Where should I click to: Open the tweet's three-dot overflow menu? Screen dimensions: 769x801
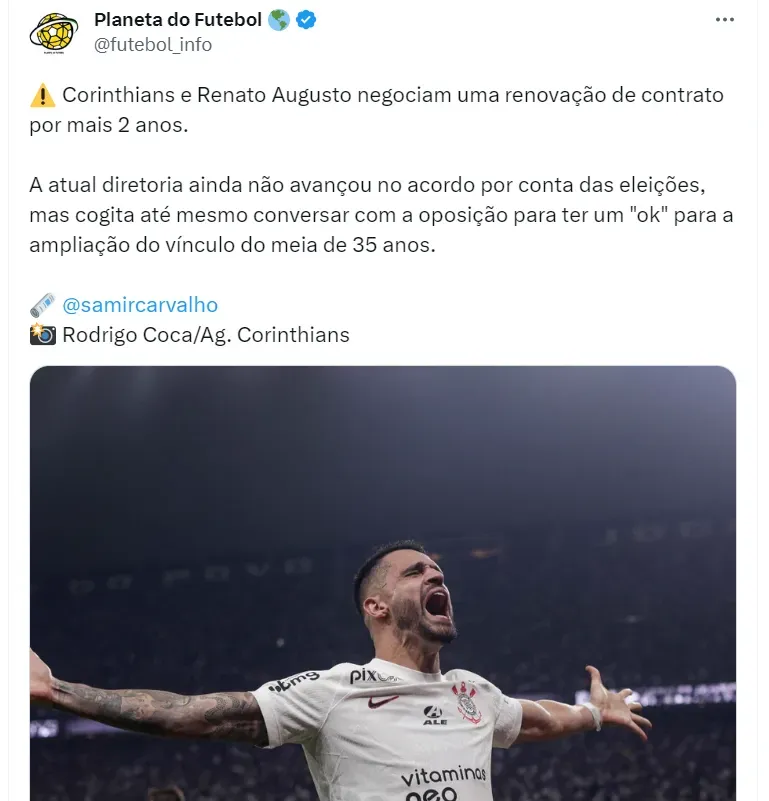[725, 21]
